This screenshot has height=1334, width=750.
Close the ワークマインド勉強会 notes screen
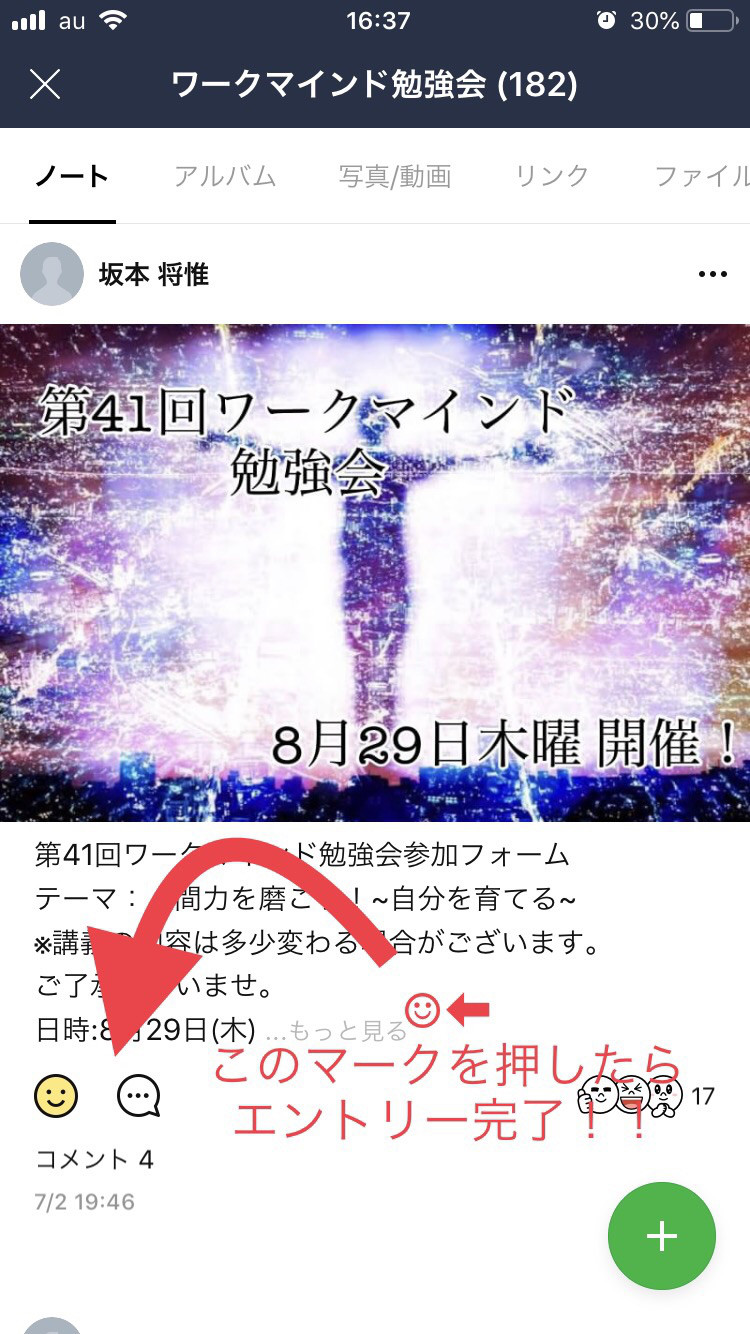[x=45, y=84]
